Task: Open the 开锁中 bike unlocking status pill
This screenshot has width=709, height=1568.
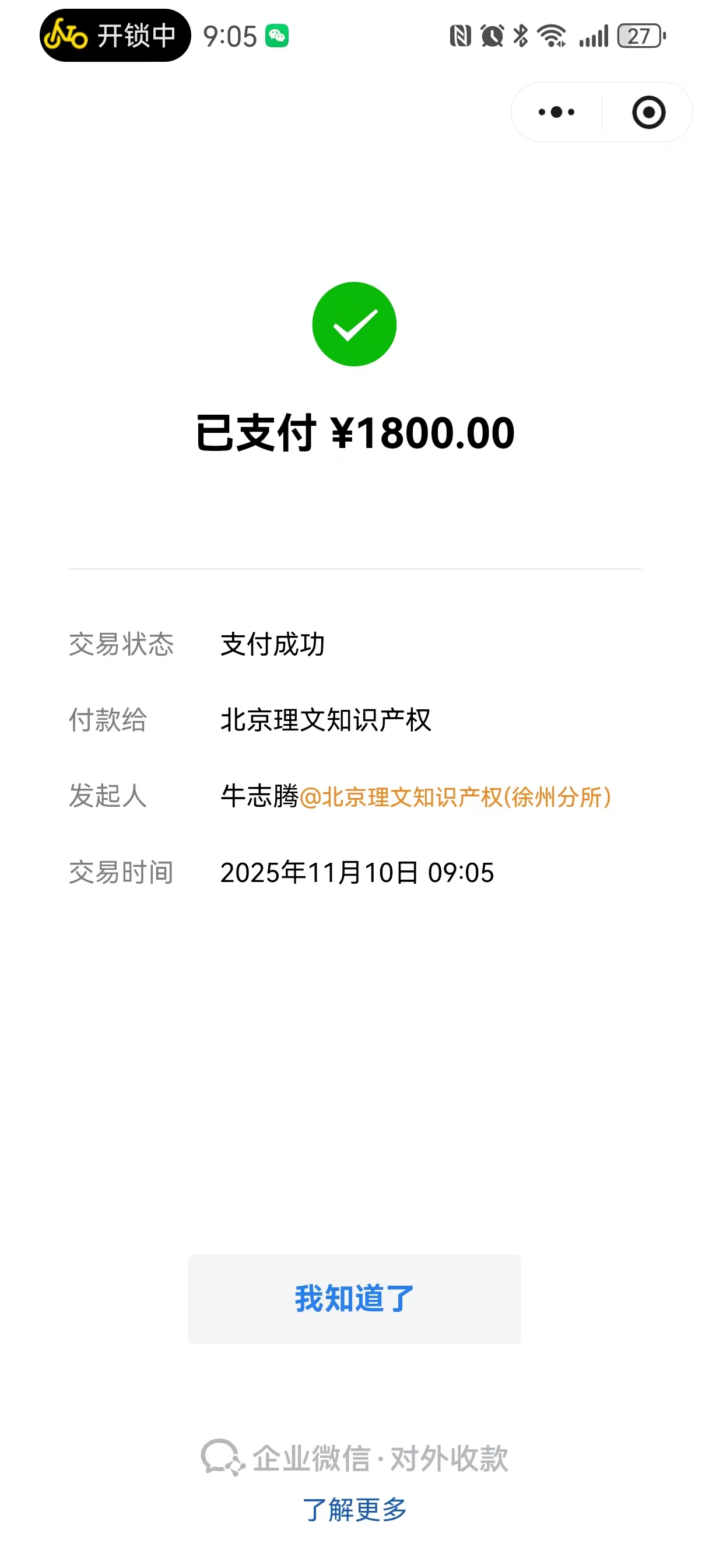Action: coord(115,36)
